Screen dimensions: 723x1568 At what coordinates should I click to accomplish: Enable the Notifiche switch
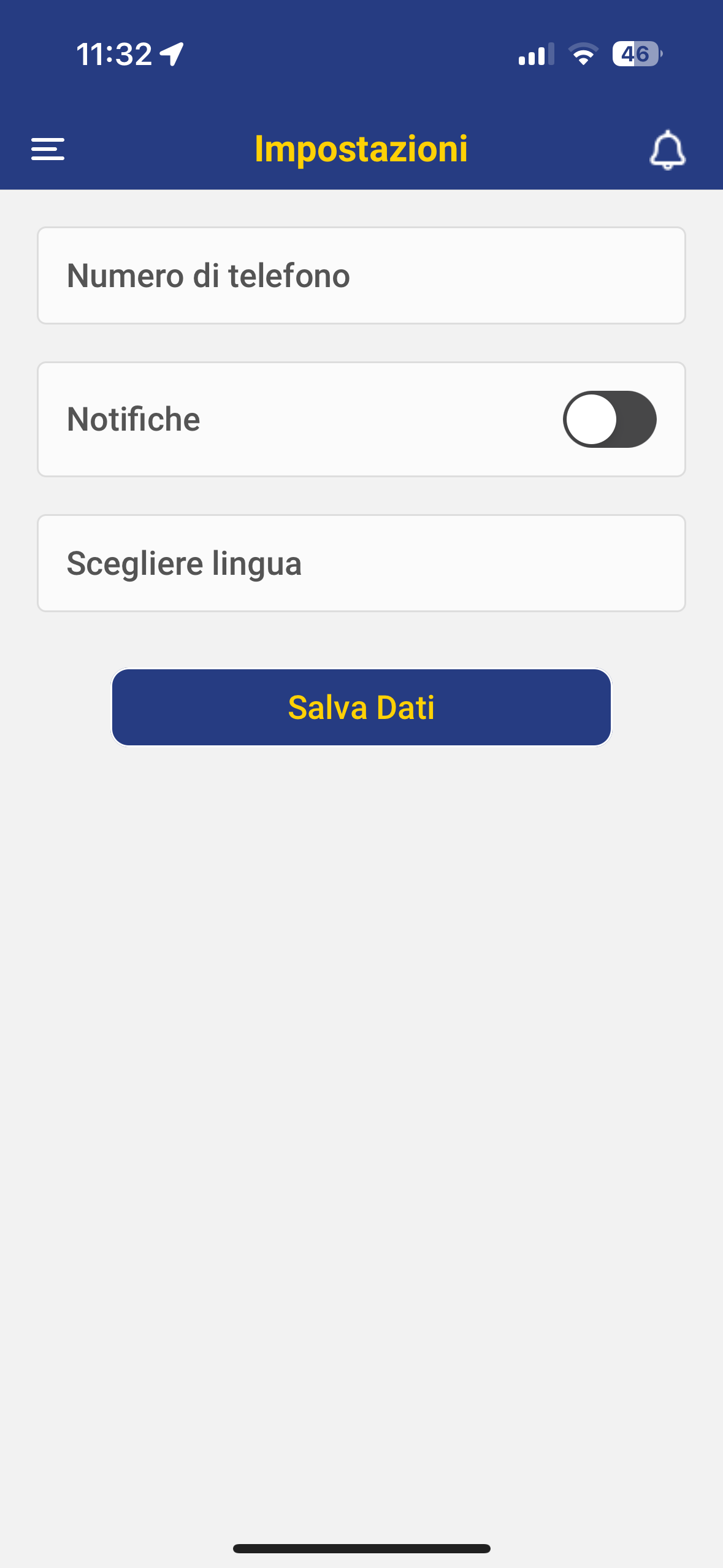[610, 419]
